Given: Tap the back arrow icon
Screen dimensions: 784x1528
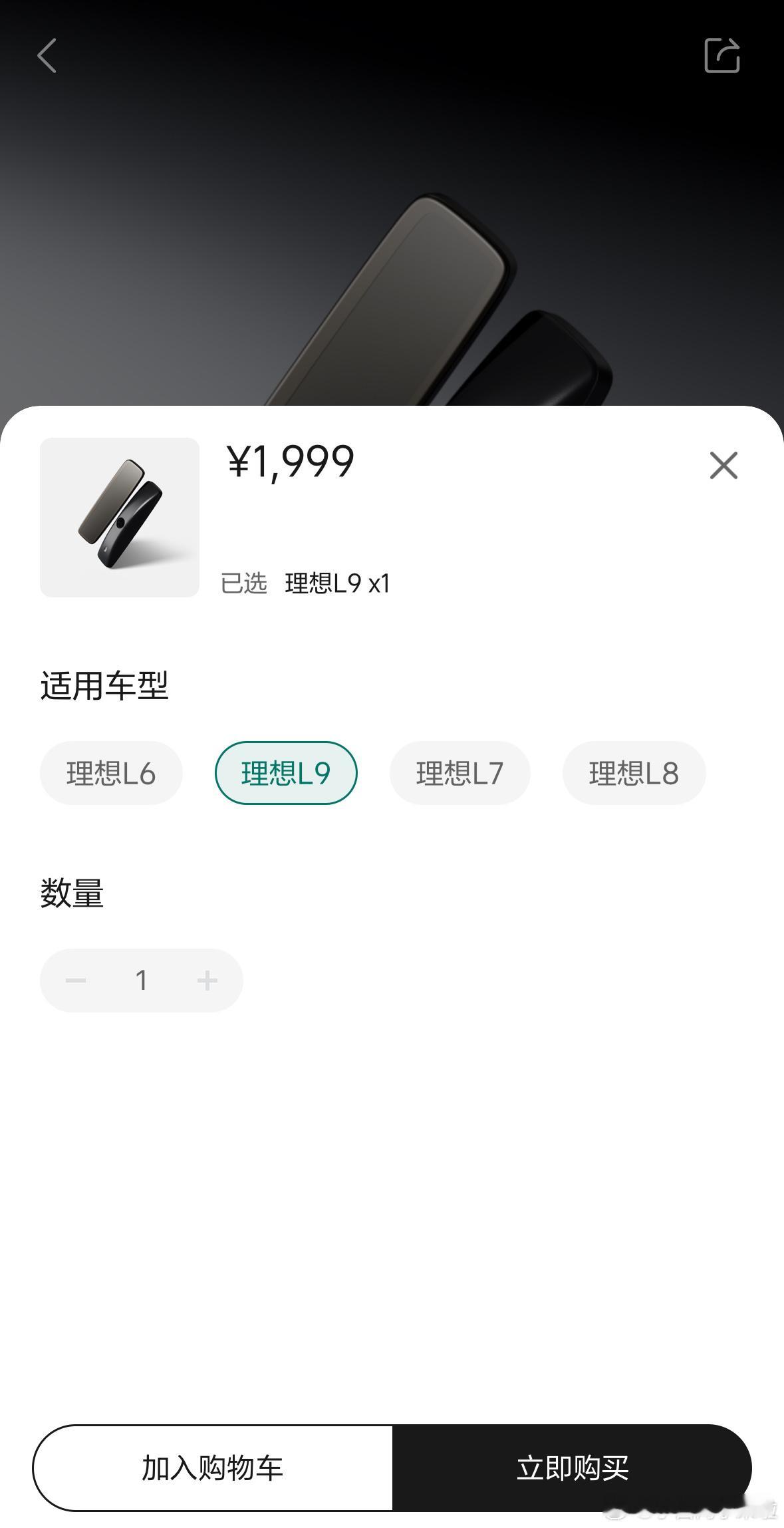Looking at the screenshot, I should (x=47, y=57).
